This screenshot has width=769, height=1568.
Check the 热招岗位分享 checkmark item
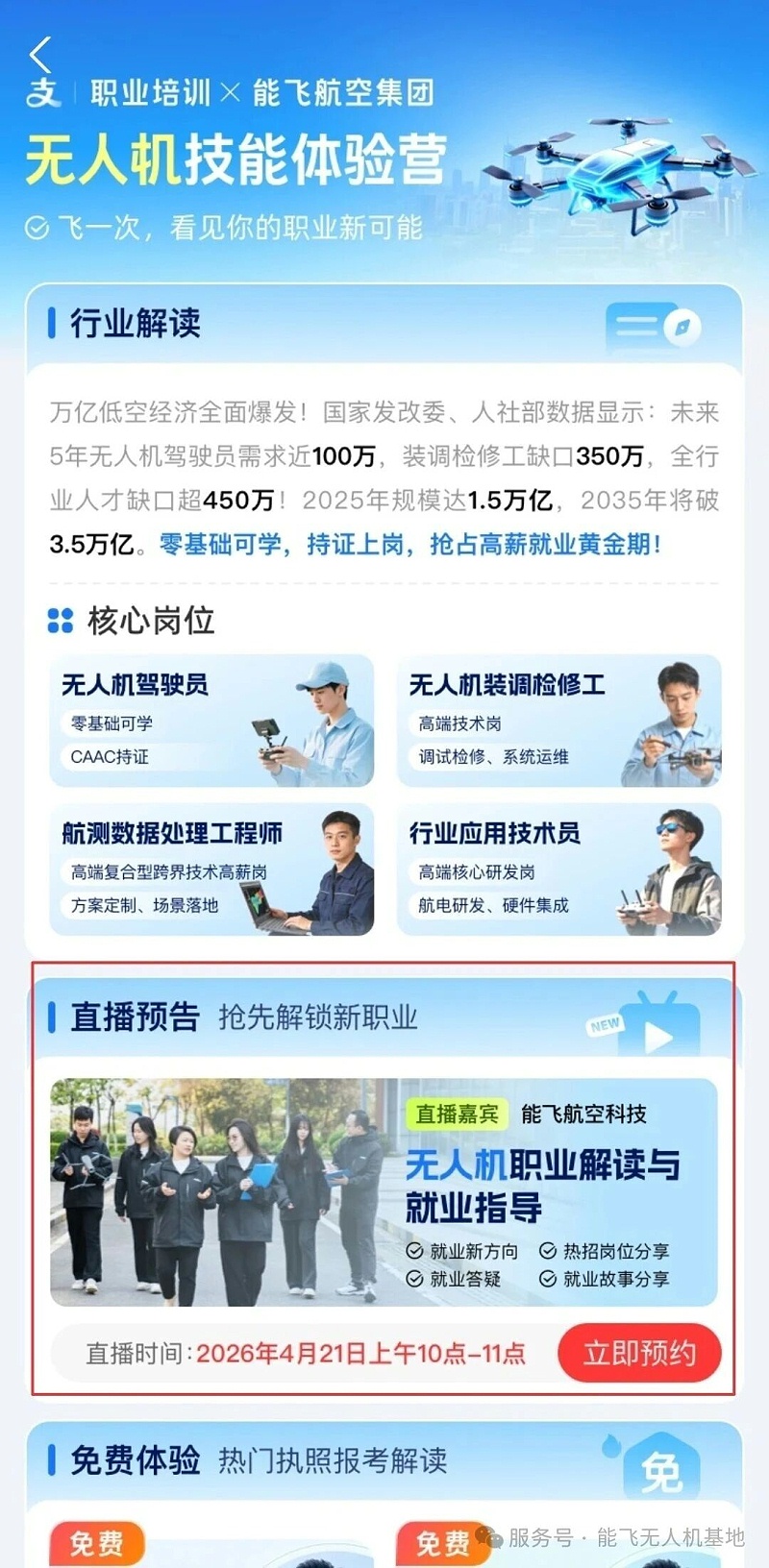612,1251
